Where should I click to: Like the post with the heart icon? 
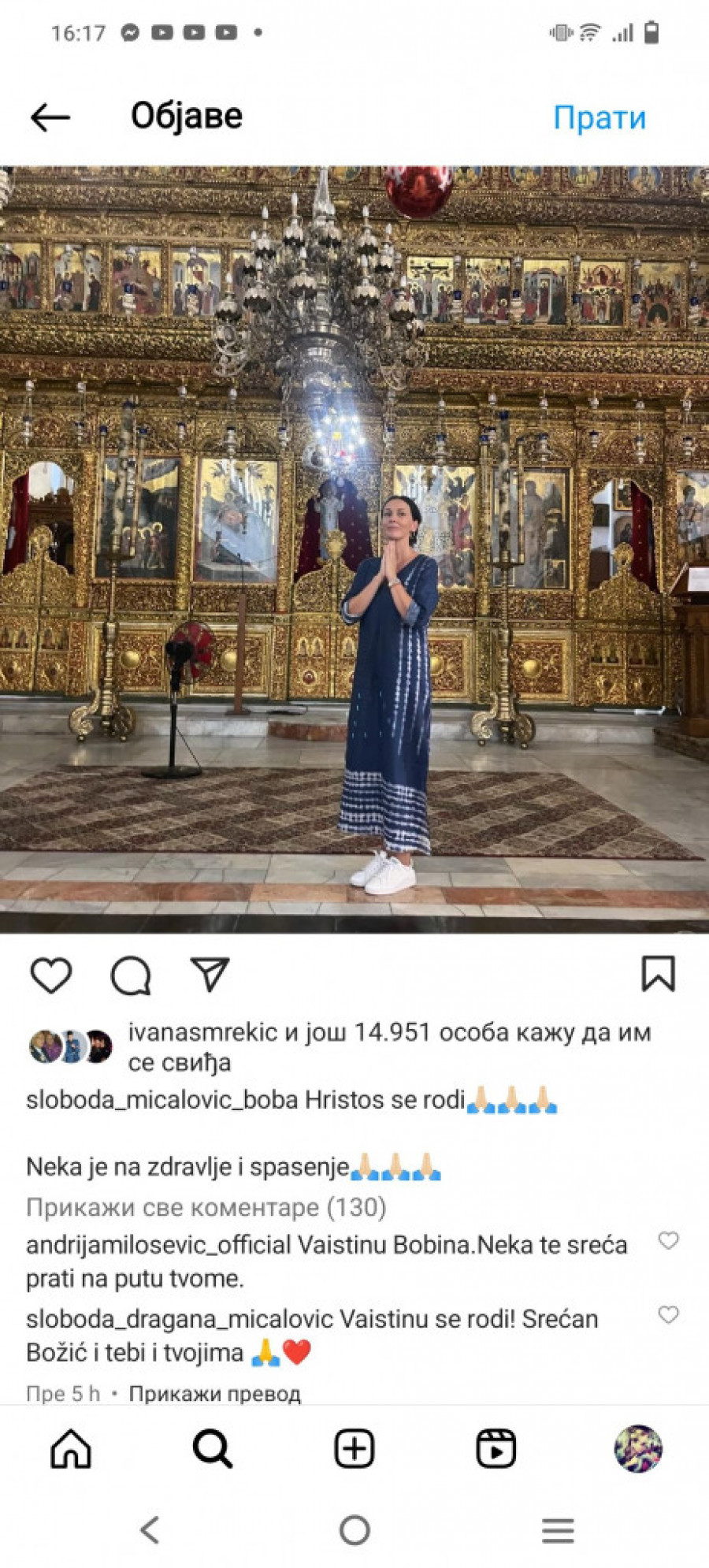click(51, 975)
